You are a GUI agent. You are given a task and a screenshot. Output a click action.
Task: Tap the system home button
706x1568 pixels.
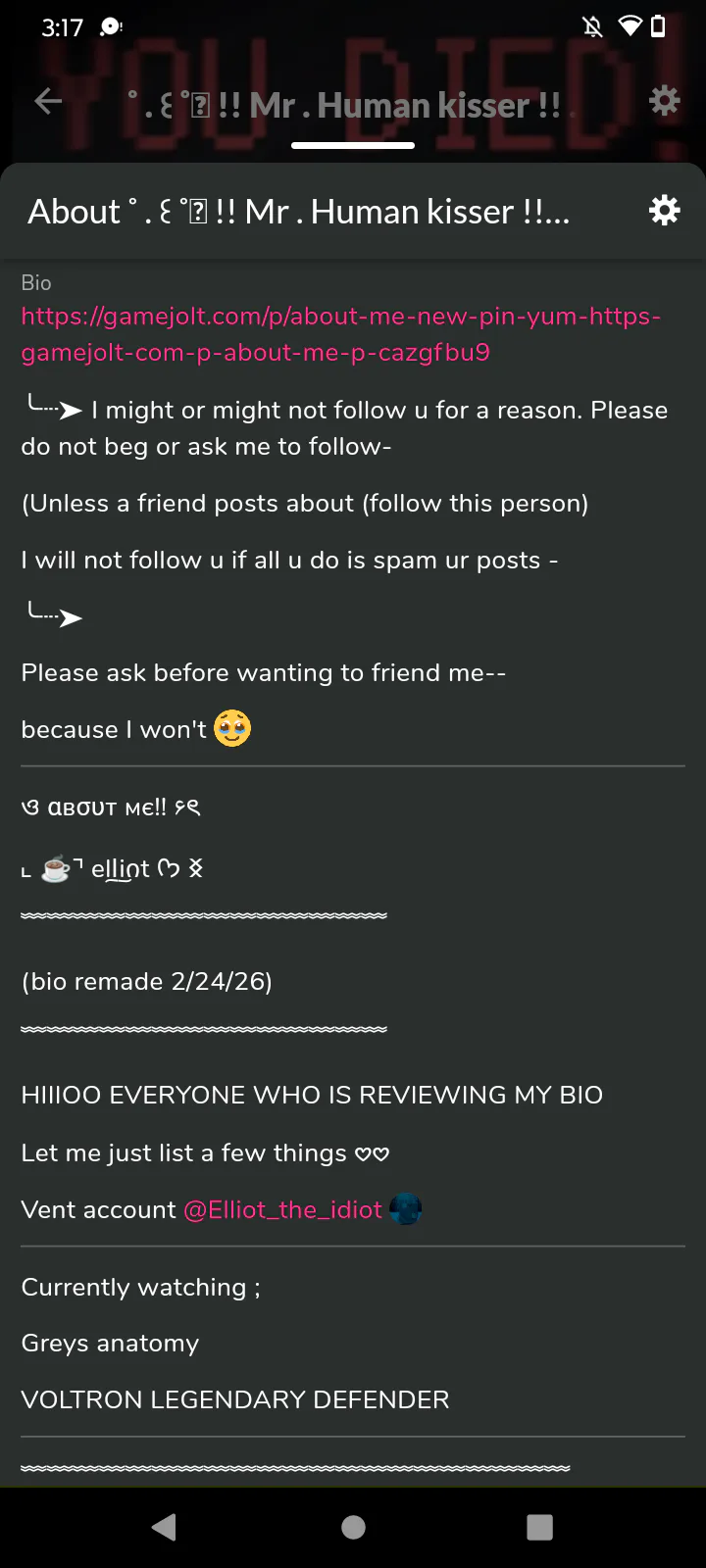353,1527
